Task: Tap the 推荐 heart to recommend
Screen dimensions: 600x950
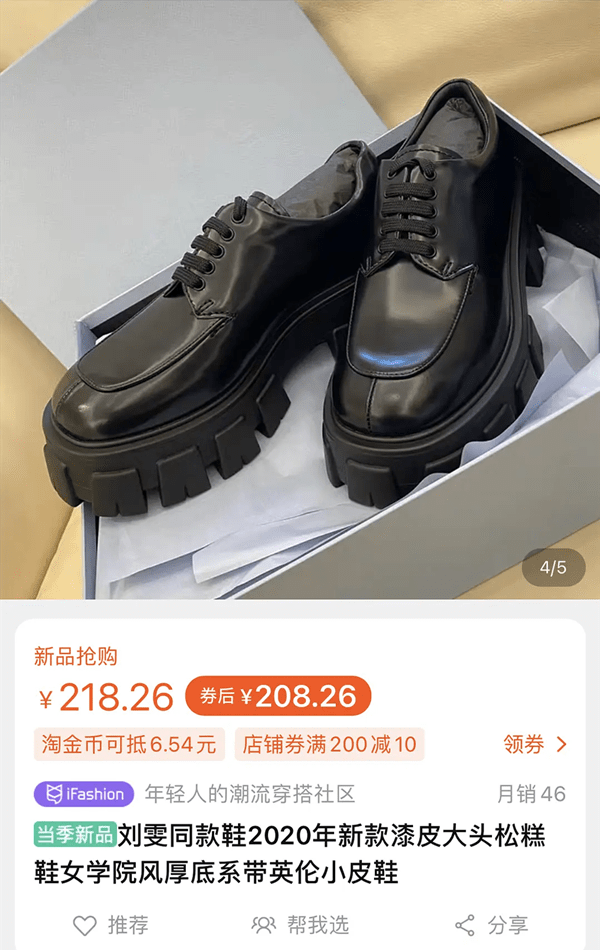Action: pyautogui.click(x=110, y=924)
